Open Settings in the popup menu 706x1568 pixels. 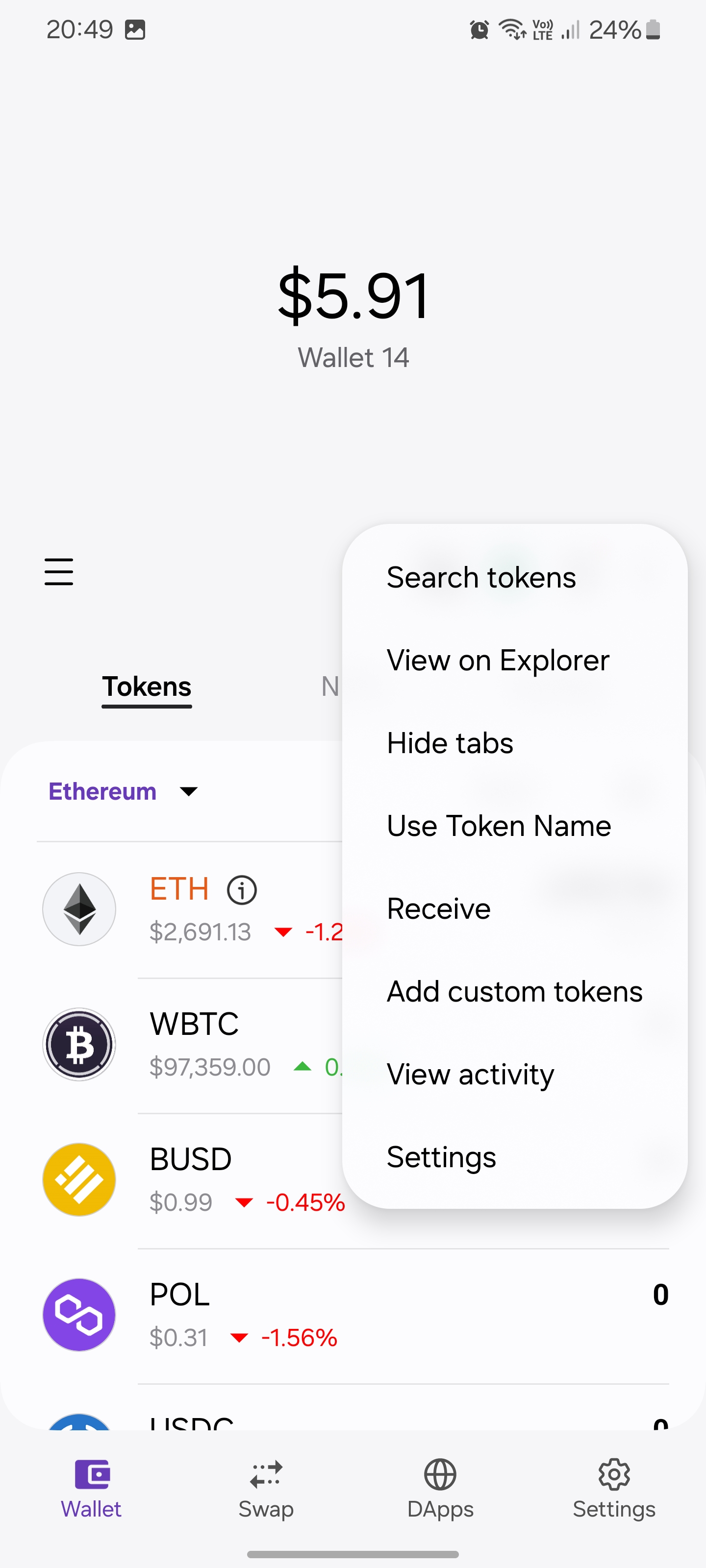tap(442, 1157)
